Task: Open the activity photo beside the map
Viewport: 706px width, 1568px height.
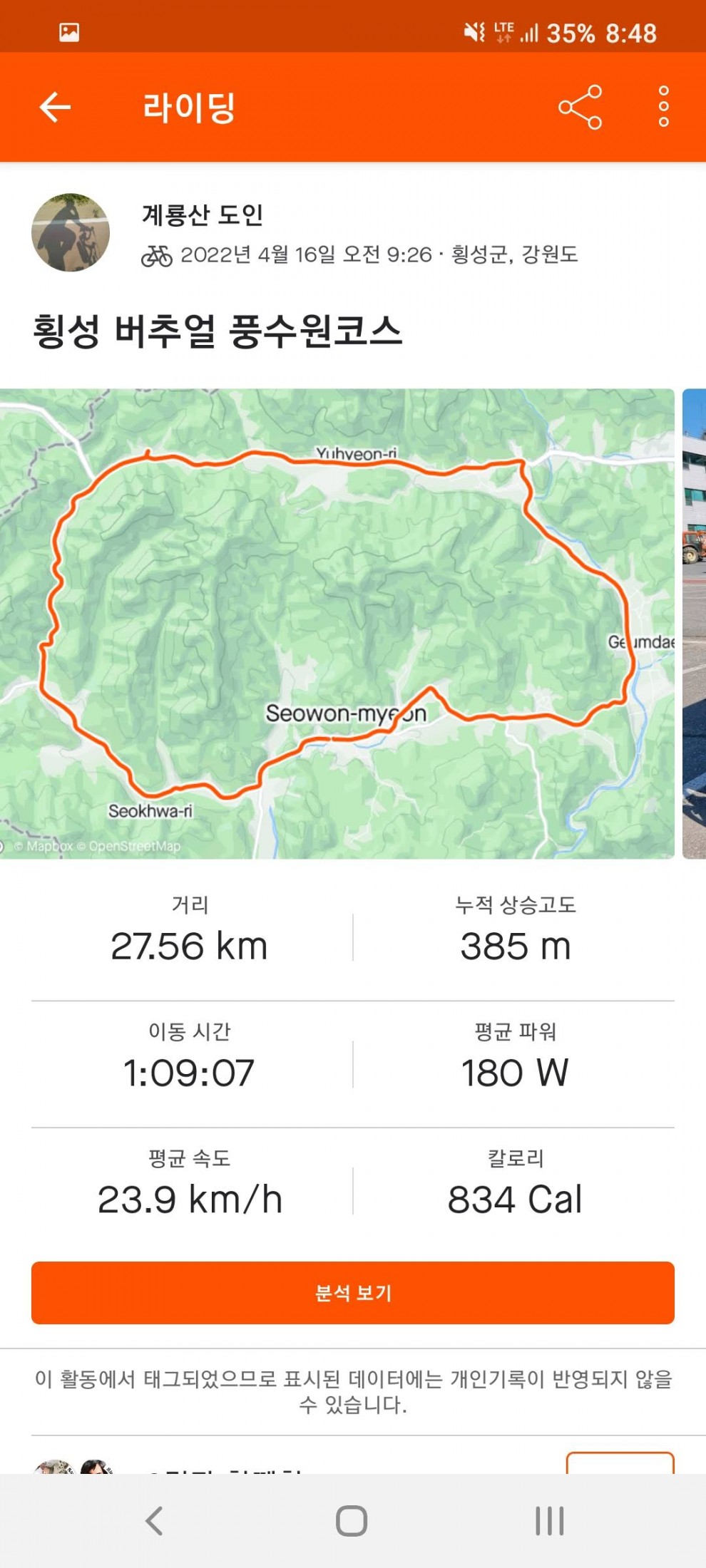Action: tap(695, 623)
